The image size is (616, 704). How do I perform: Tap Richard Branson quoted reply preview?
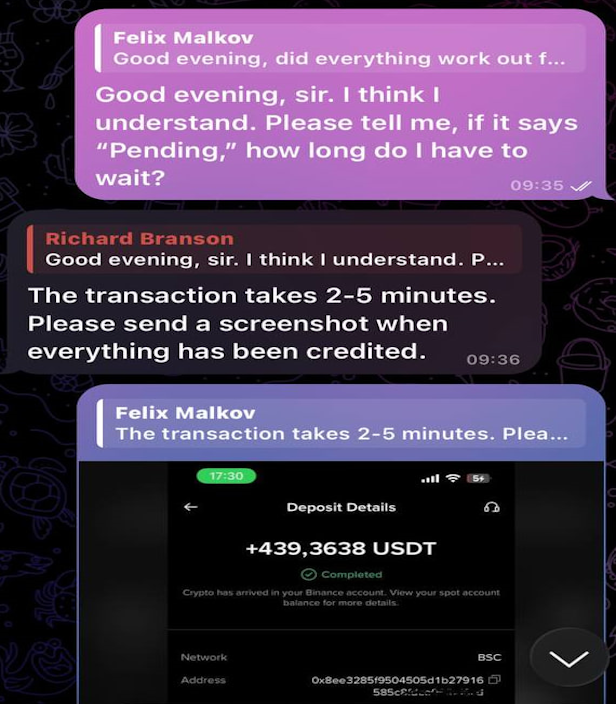(x=275, y=249)
